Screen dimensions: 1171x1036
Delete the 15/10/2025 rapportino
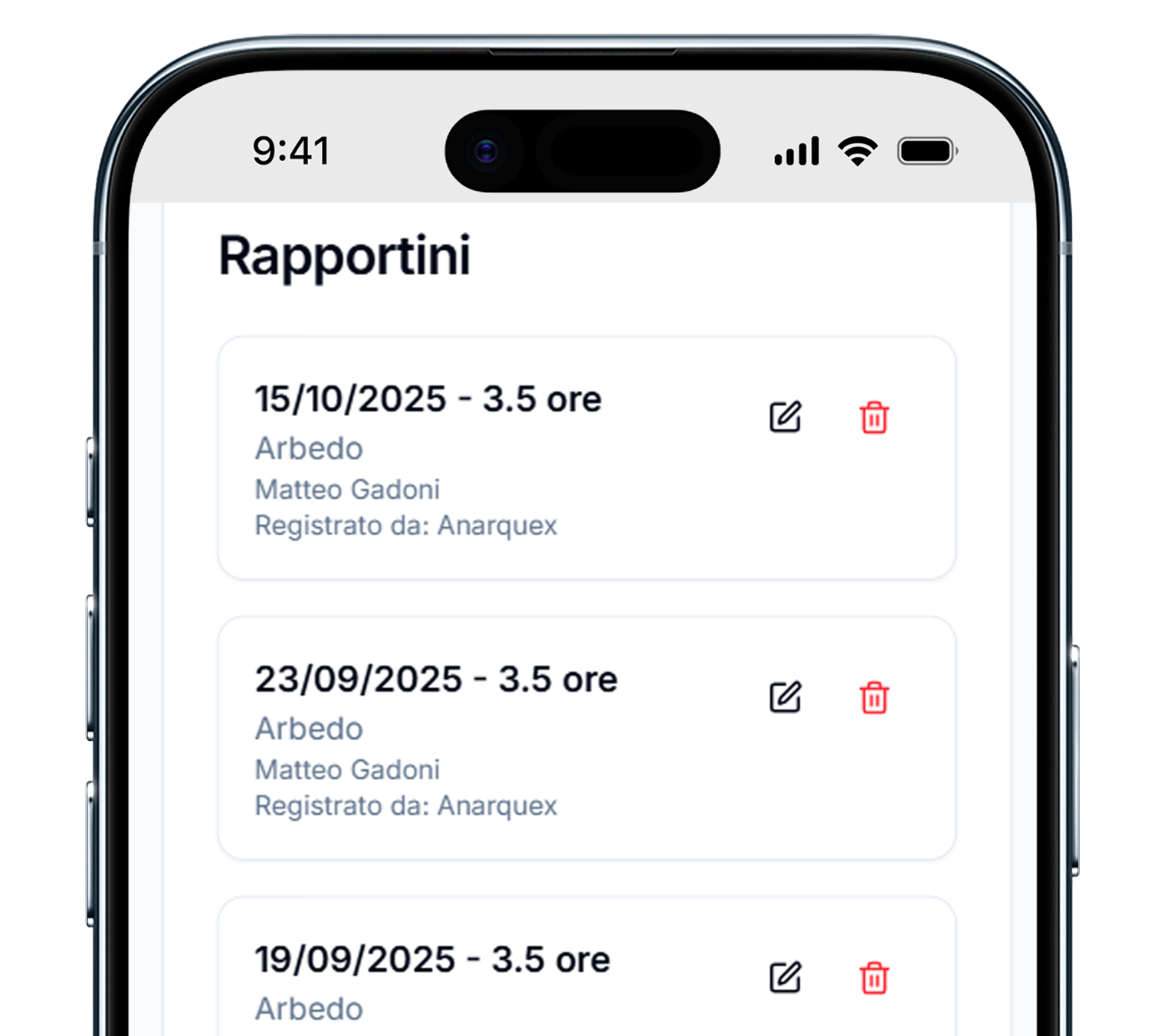874,418
